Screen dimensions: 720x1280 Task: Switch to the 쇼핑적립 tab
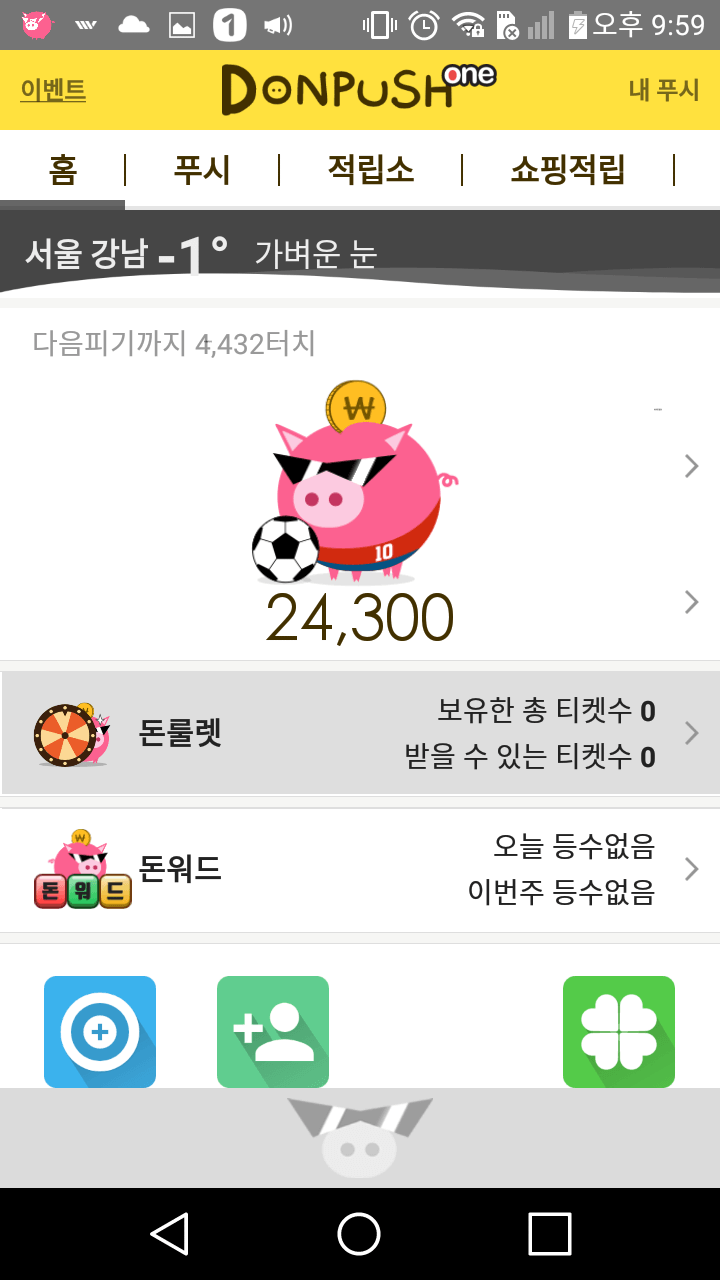click(567, 170)
